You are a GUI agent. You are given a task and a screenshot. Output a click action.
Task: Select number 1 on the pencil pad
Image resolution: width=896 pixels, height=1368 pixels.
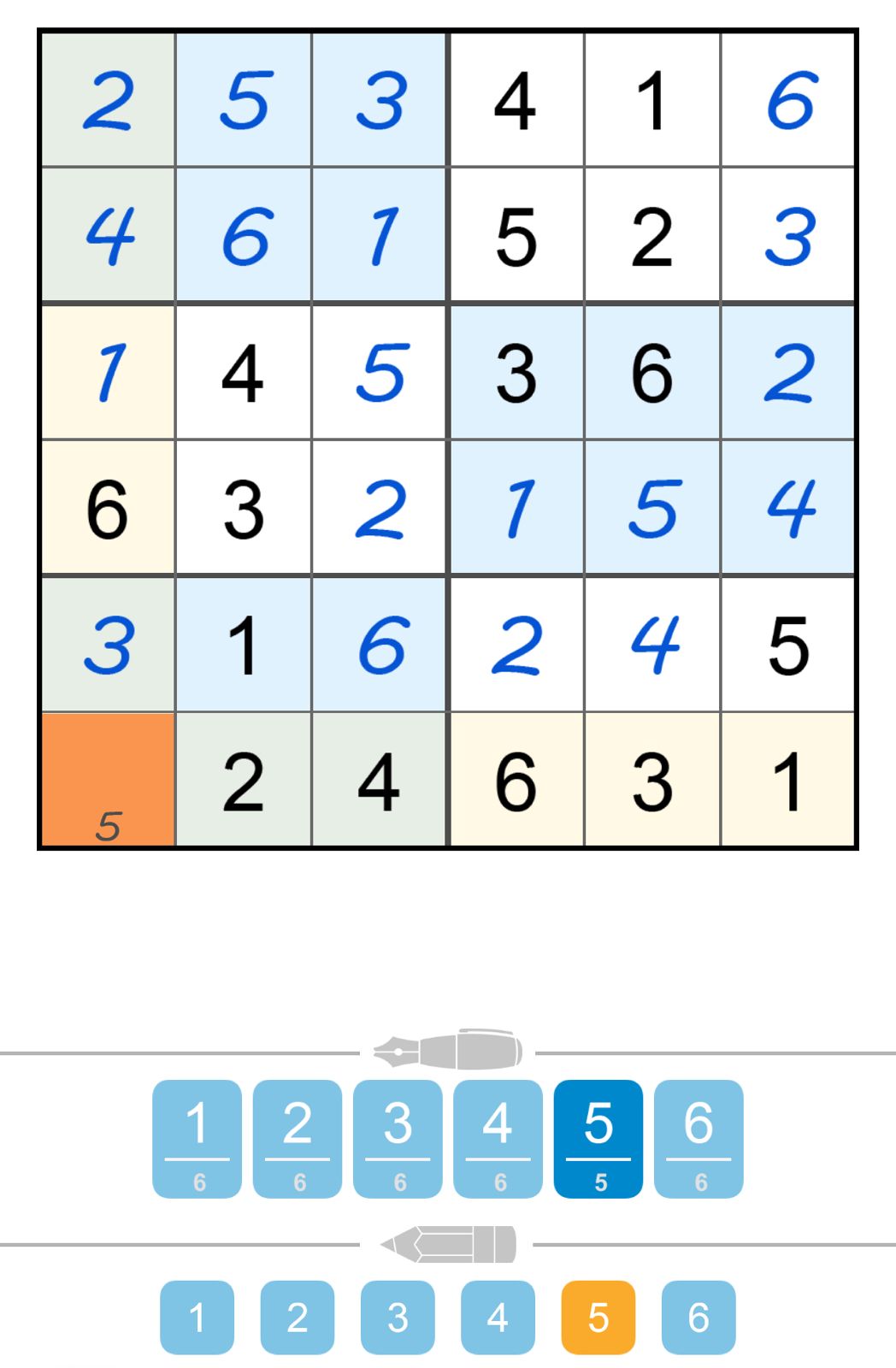(x=196, y=1319)
